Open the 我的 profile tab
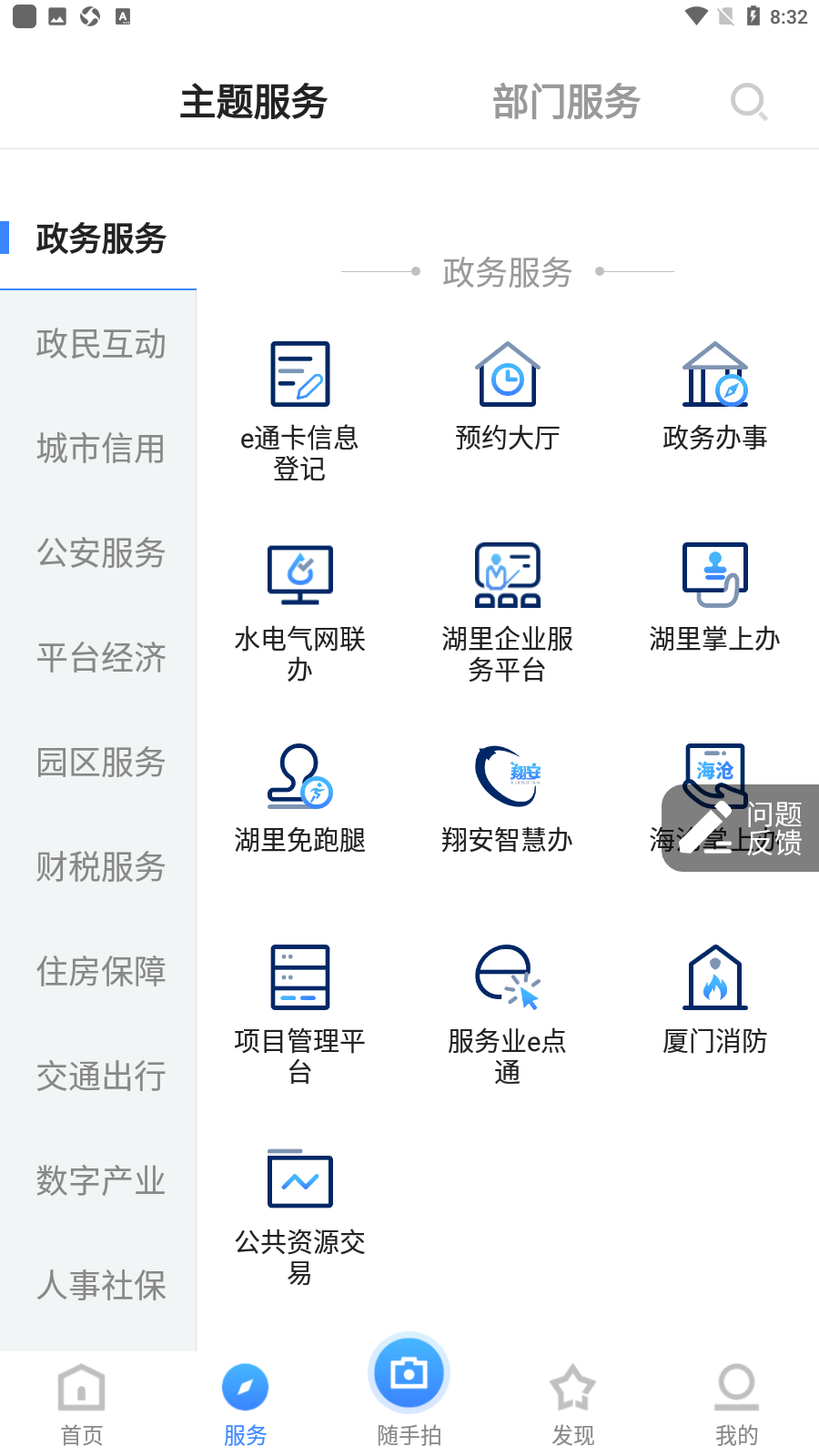 pyautogui.click(x=736, y=1404)
